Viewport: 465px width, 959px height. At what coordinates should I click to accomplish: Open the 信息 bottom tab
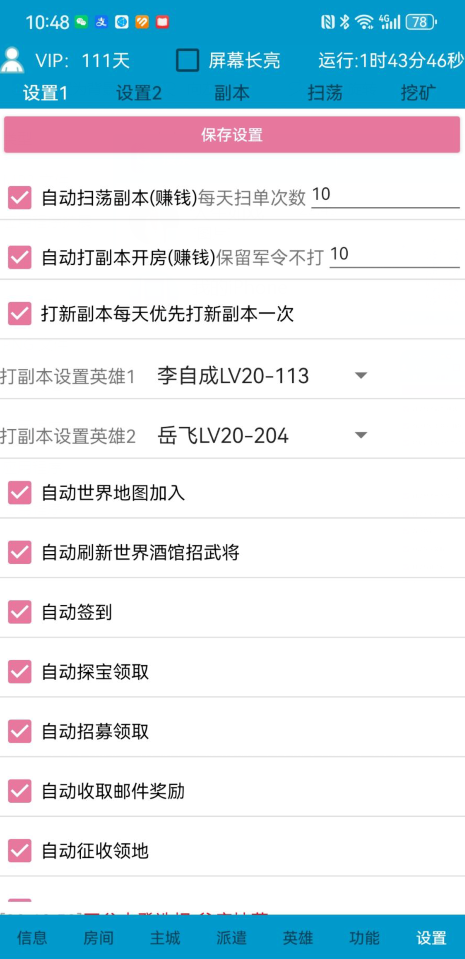(32, 937)
